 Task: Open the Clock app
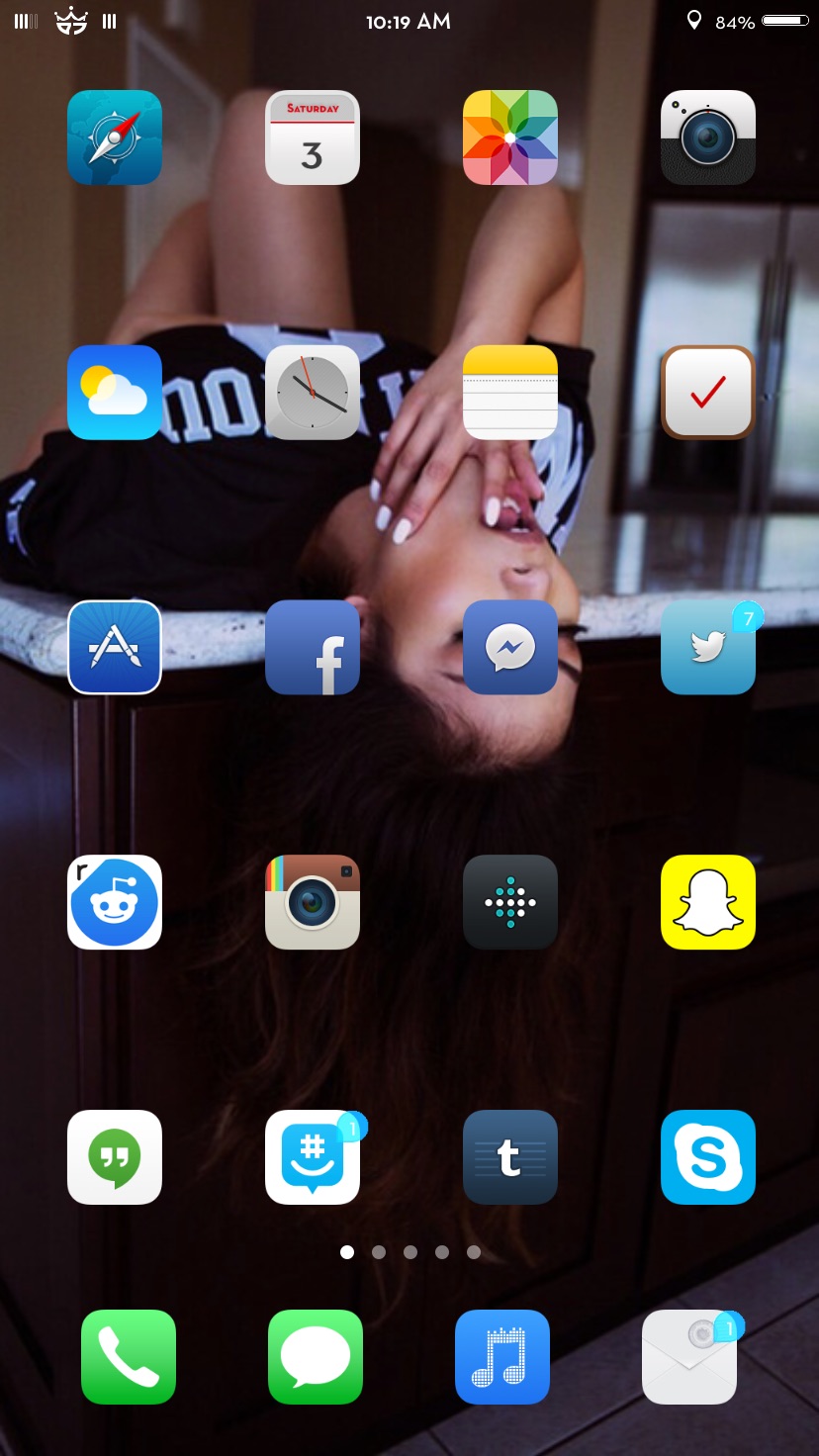point(313,393)
